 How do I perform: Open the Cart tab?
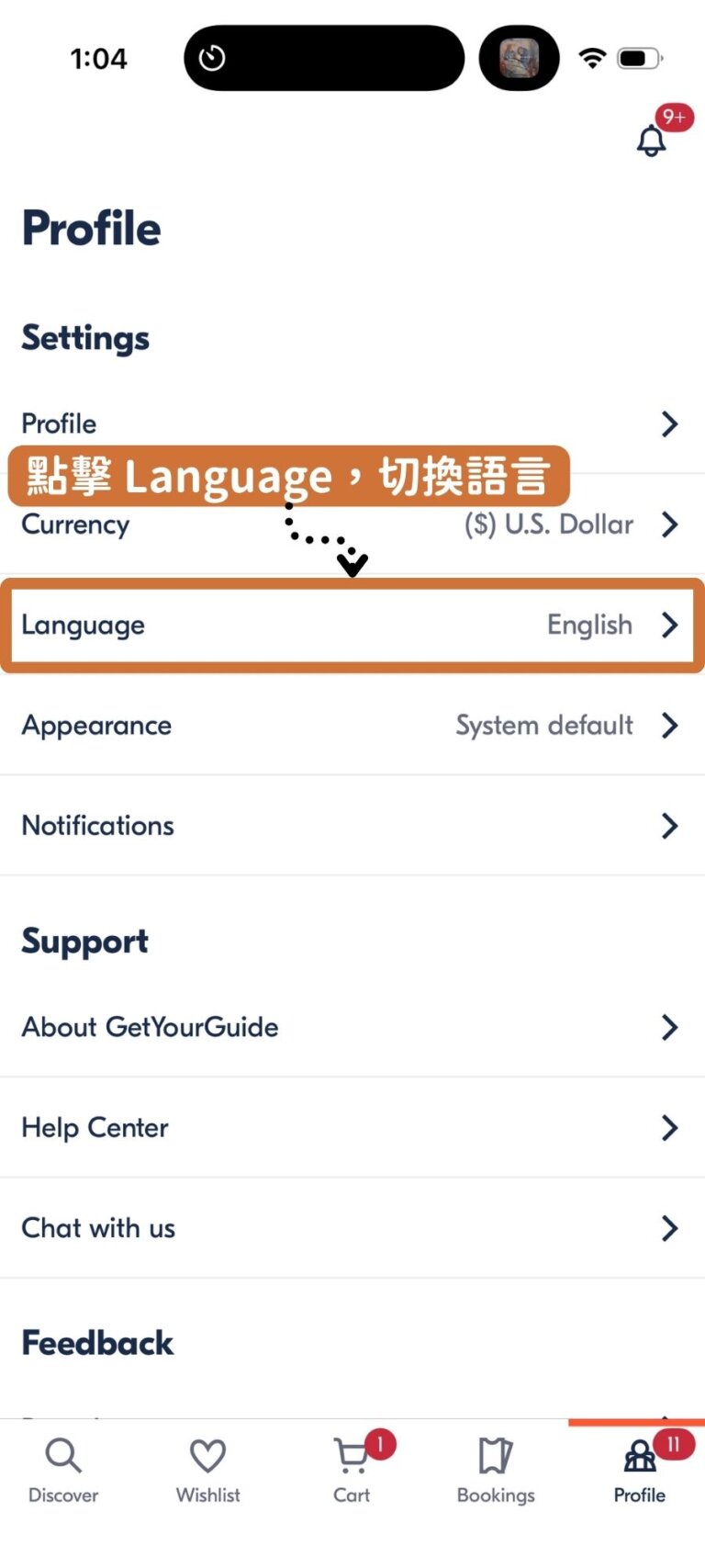(352, 1470)
